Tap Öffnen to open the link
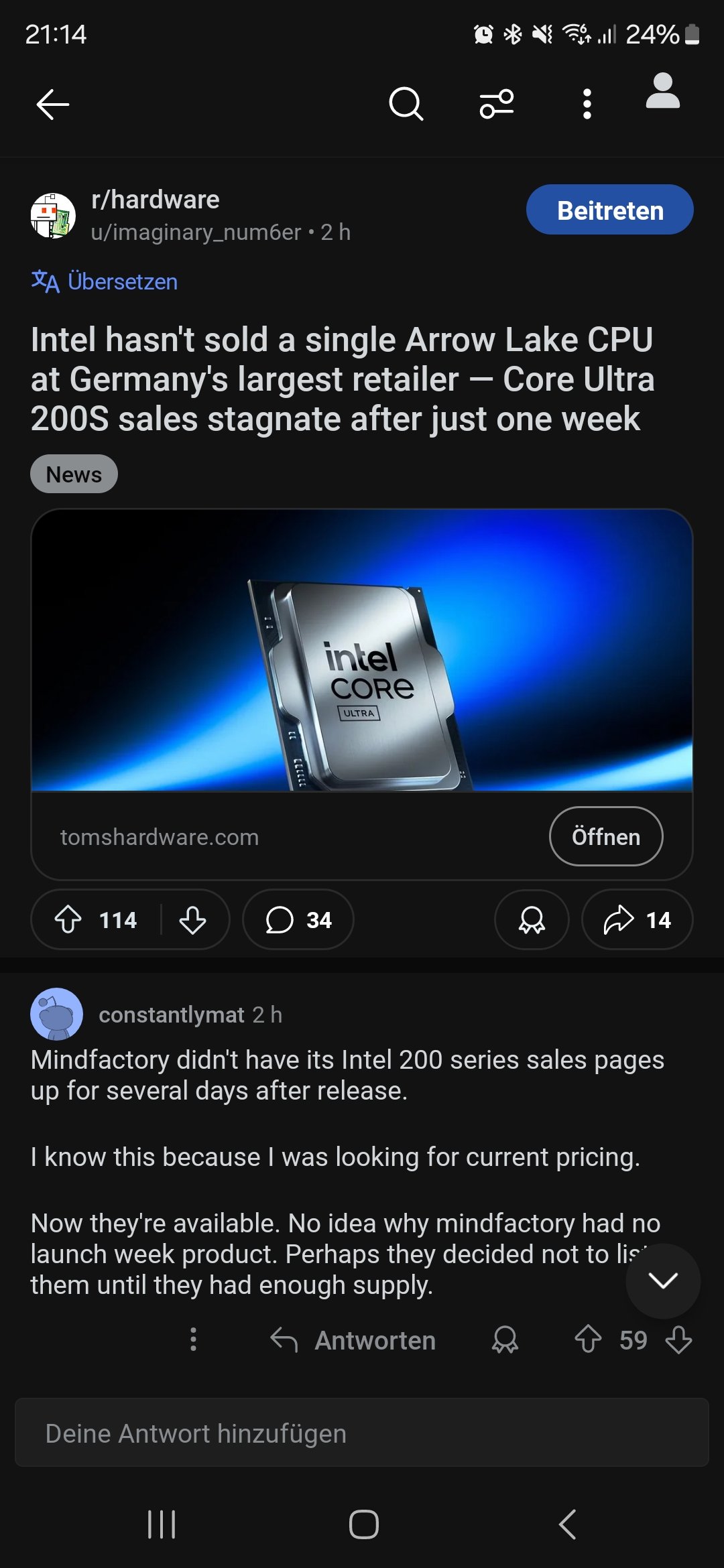Screen dimensions: 724x1568 click(605, 837)
